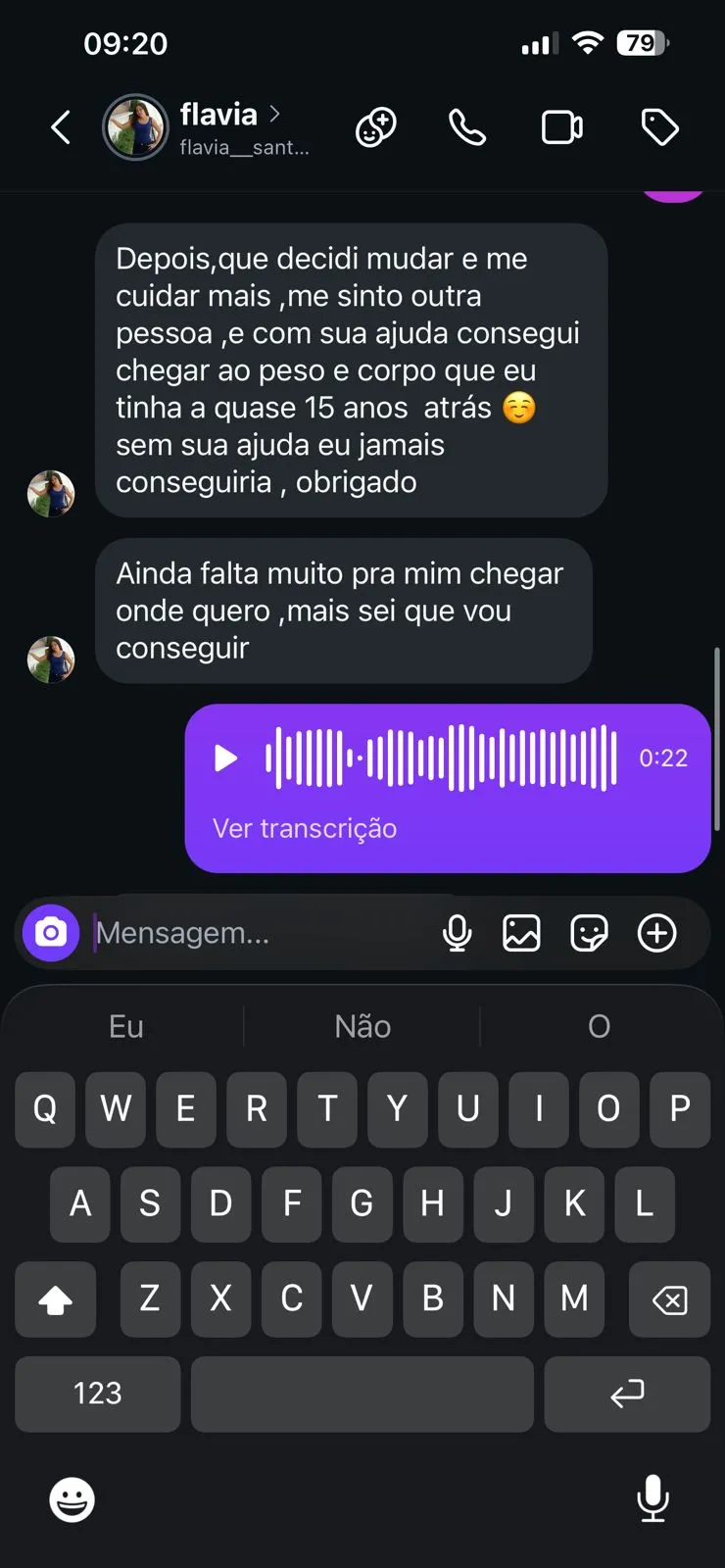This screenshot has width=725, height=1568.
Task: Switch the keyboard to 123 numbers
Action: tap(97, 1393)
